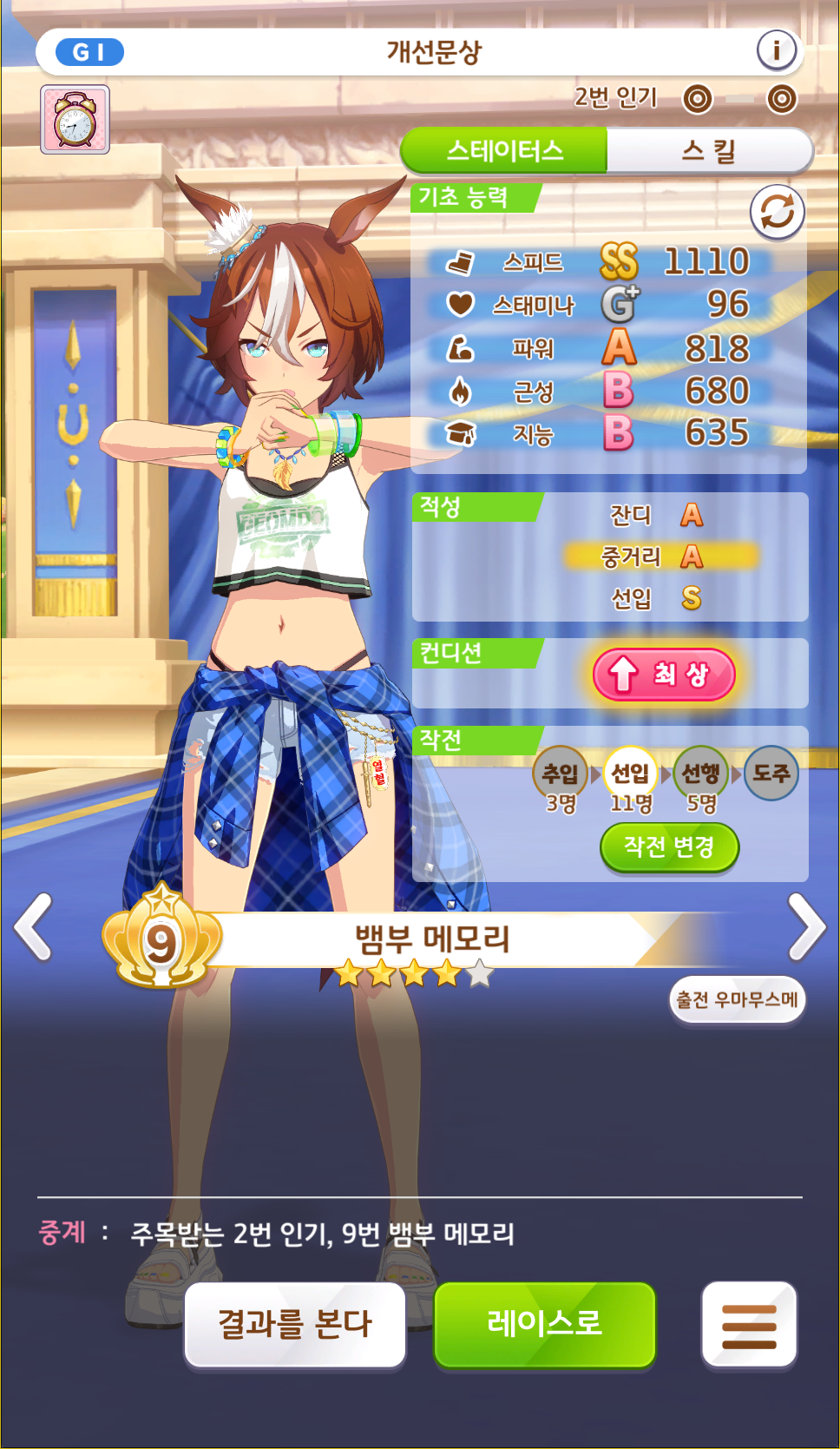Tap the 레이스로 button
This screenshot has width=840, height=1449.
544,1324
